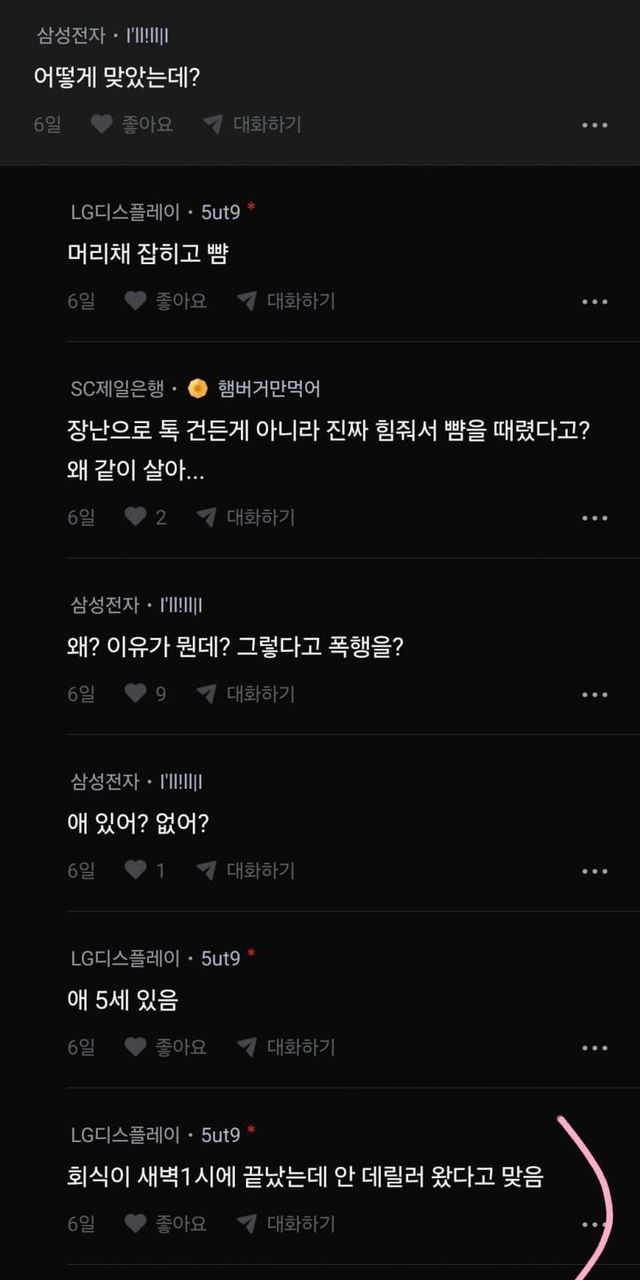The height and width of the screenshot is (1280, 640).
Task: Open more options for "애 5세 있음" reply
Action: (x=594, y=1048)
